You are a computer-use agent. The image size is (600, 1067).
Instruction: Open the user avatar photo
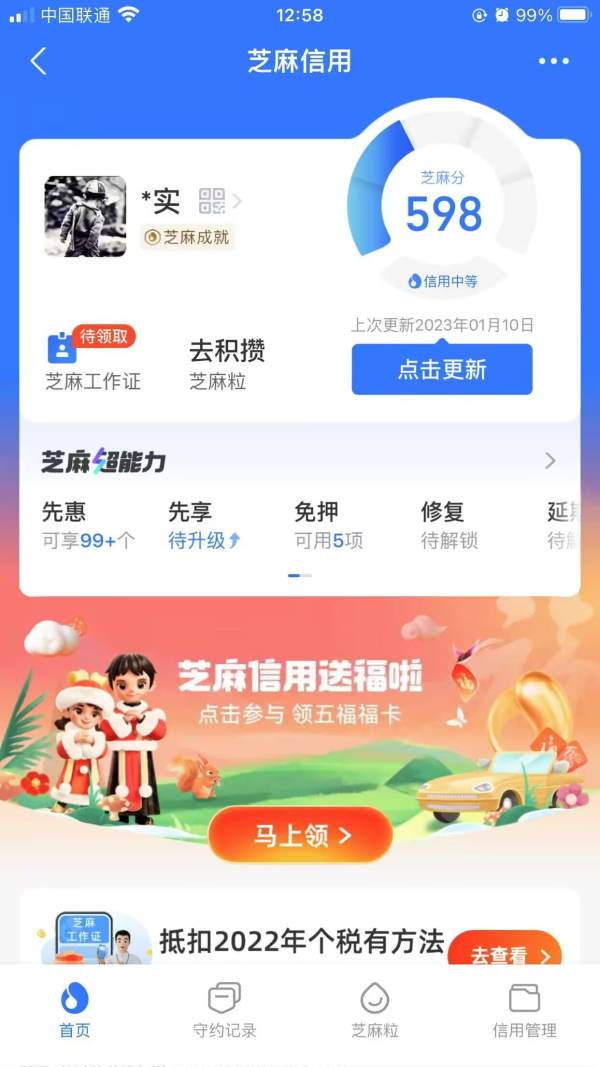(x=86, y=216)
